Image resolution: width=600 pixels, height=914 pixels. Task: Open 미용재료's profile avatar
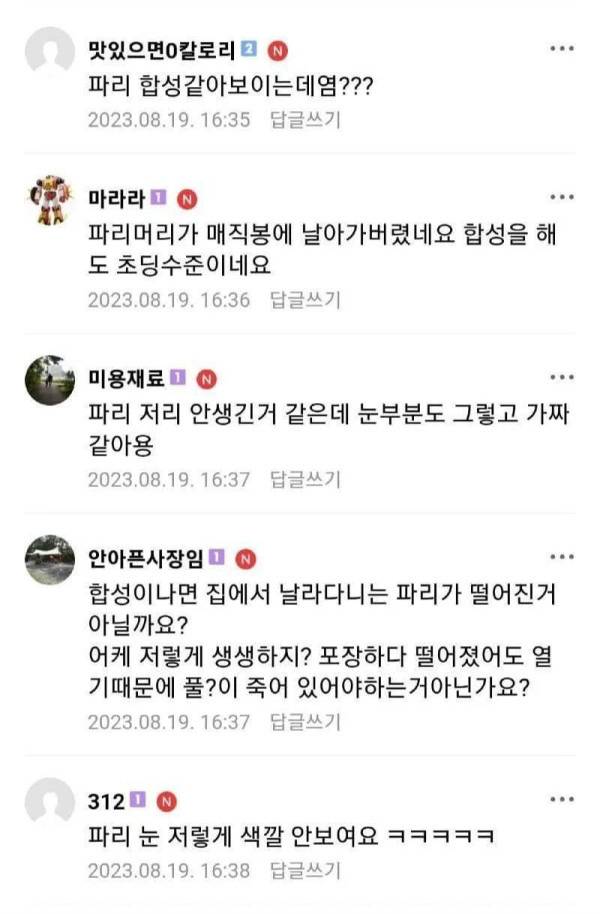click(49, 380)
